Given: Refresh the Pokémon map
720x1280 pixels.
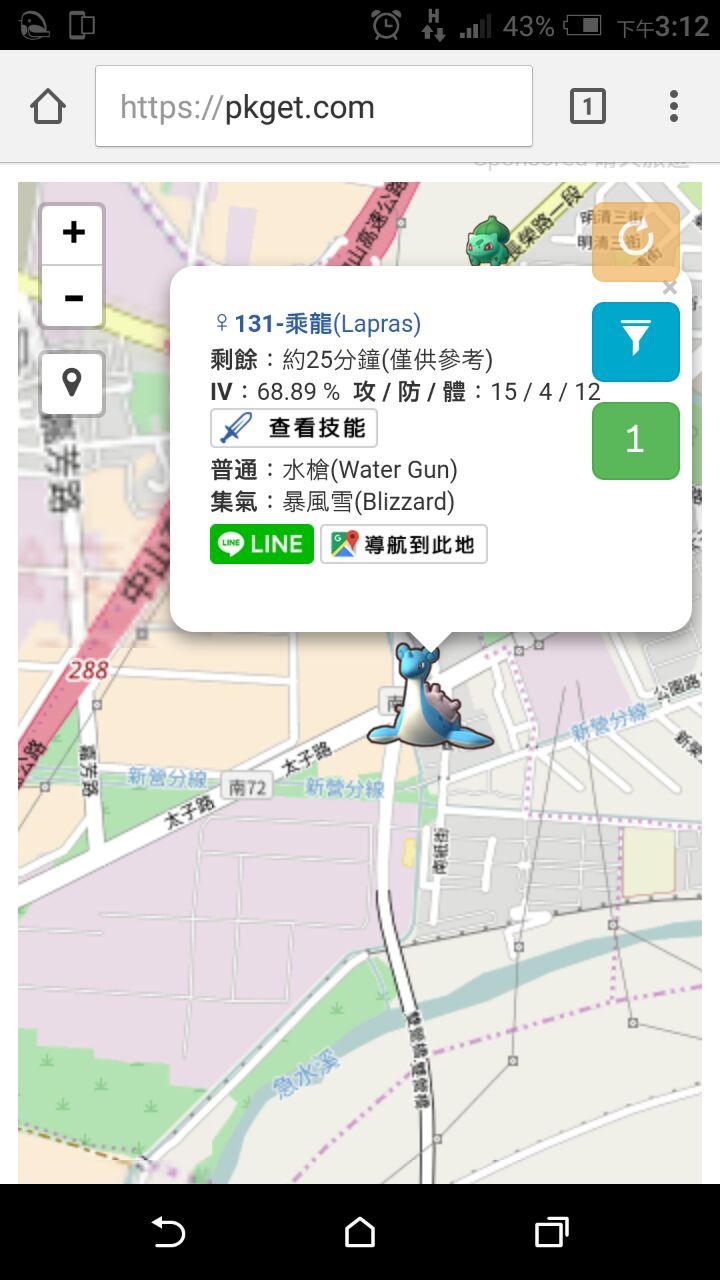Looking at the screenshot, I should pos(636,241).
